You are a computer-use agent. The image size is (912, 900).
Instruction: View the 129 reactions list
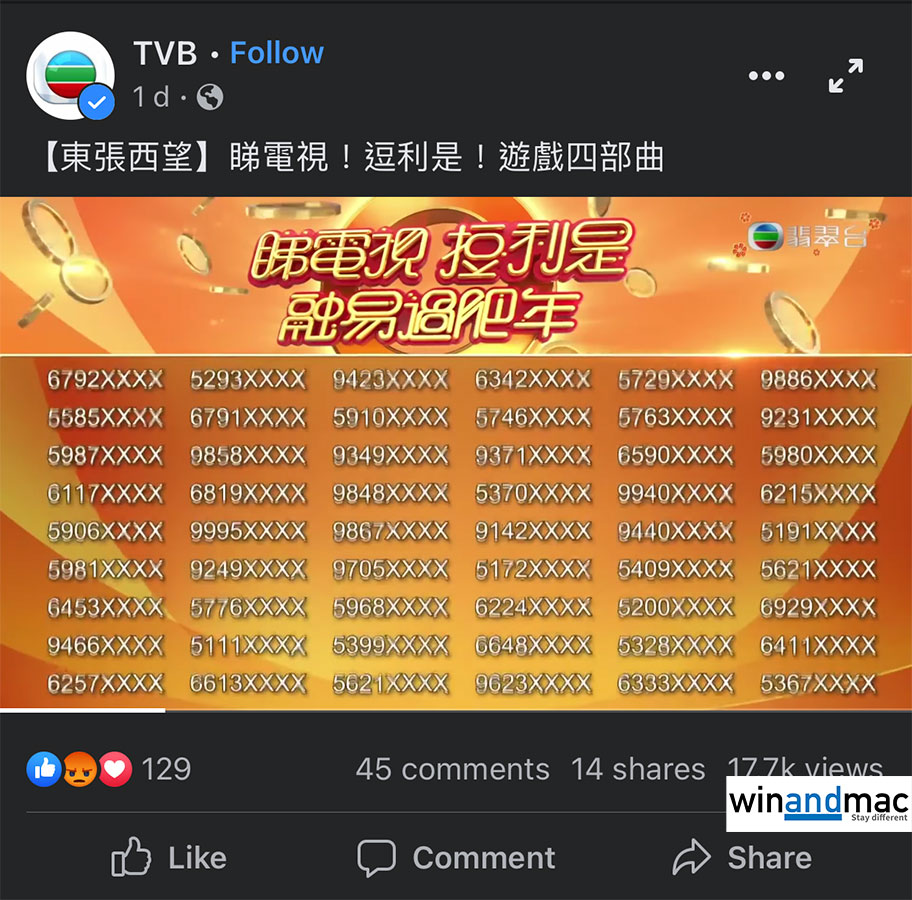tap(110, 769)
